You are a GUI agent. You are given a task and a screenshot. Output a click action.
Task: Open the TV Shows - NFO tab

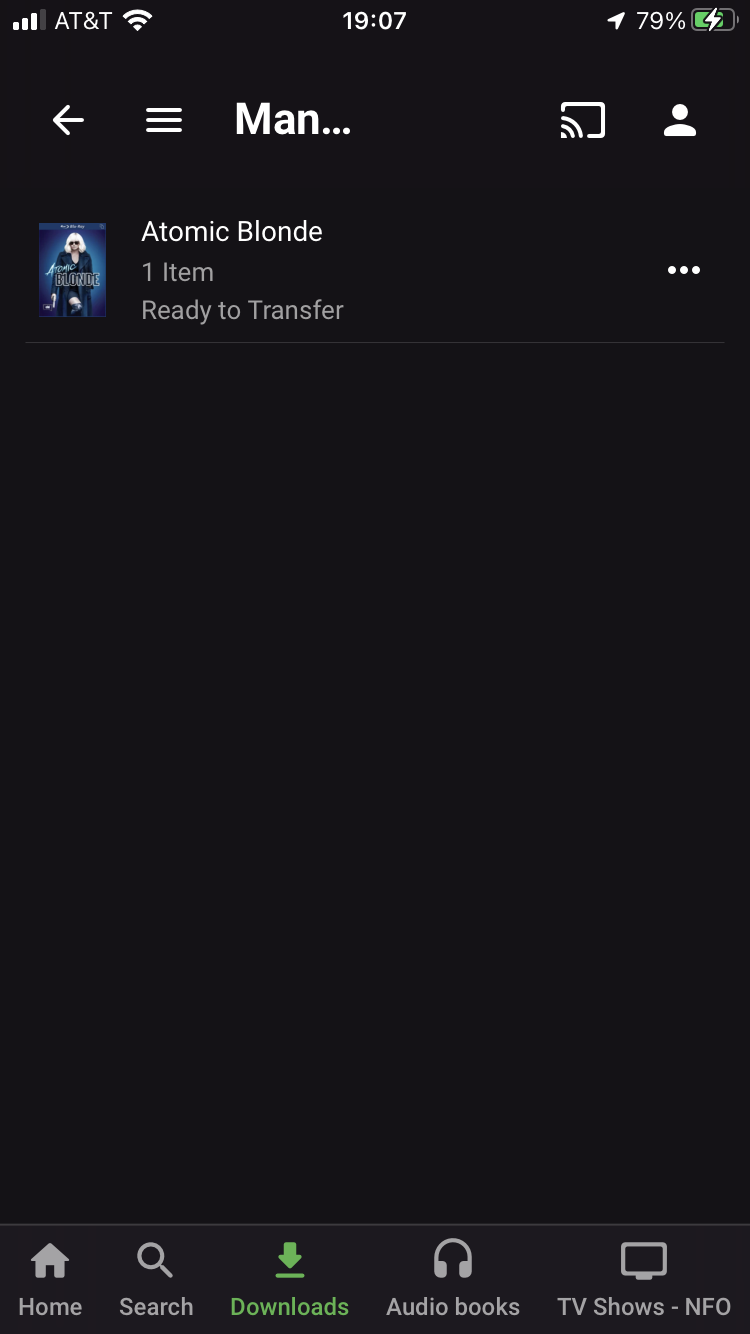tap(643, 1279)
